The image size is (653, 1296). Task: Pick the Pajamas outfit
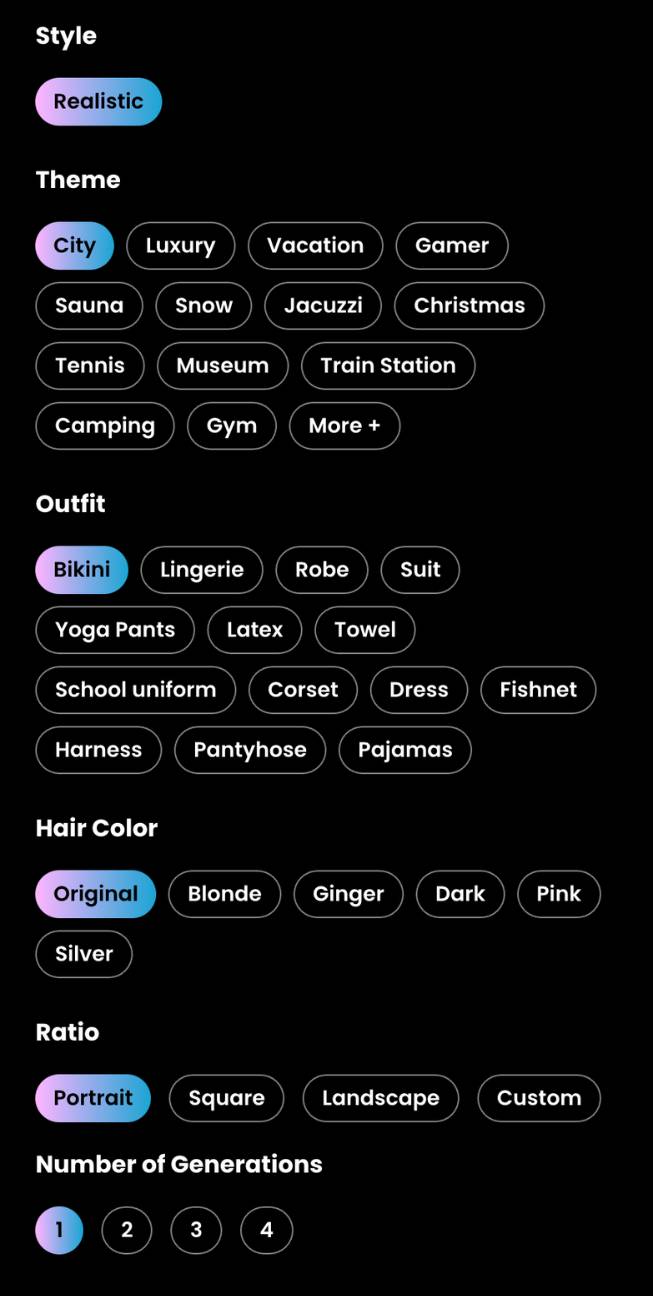(x=405, y=750)
